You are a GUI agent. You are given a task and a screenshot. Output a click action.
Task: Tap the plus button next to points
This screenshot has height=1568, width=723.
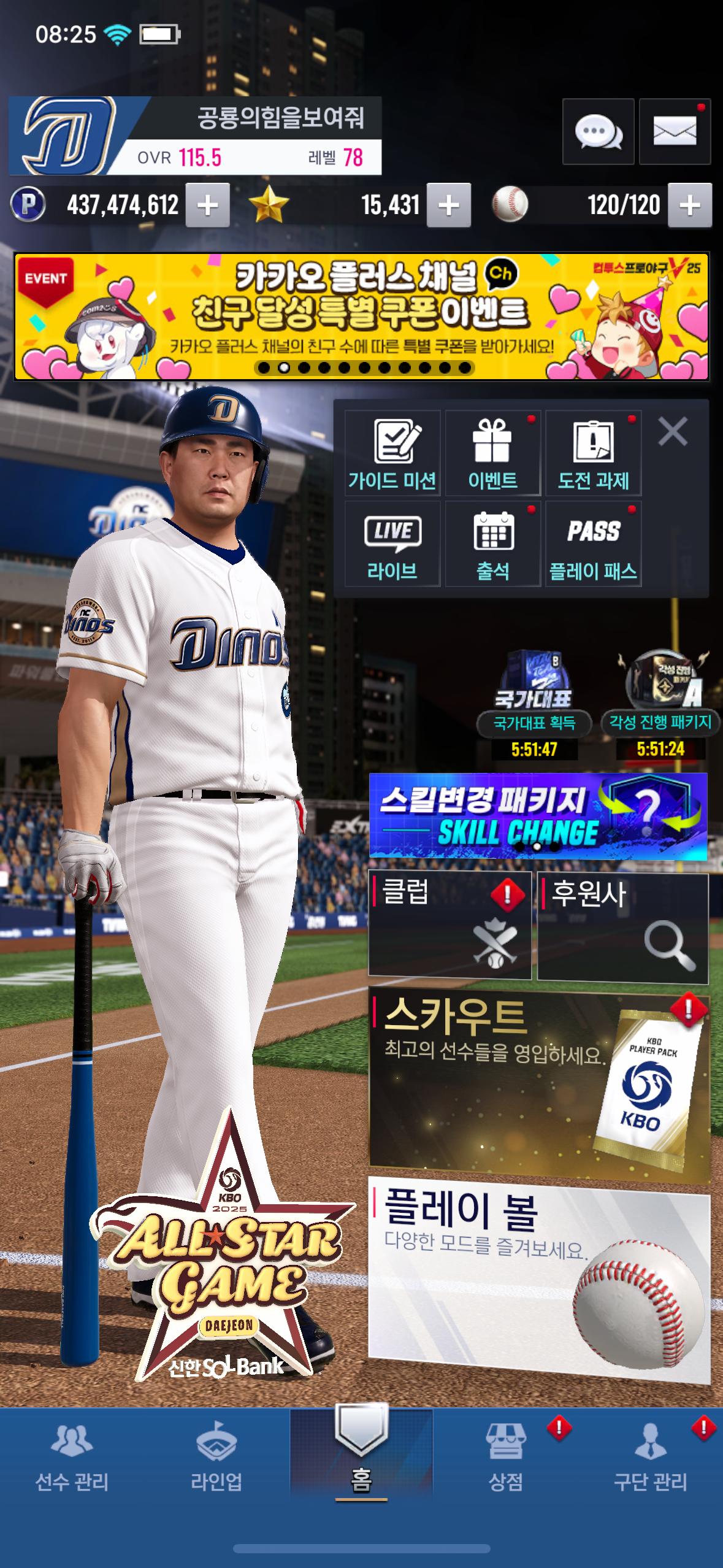click(x=208, y=206)
